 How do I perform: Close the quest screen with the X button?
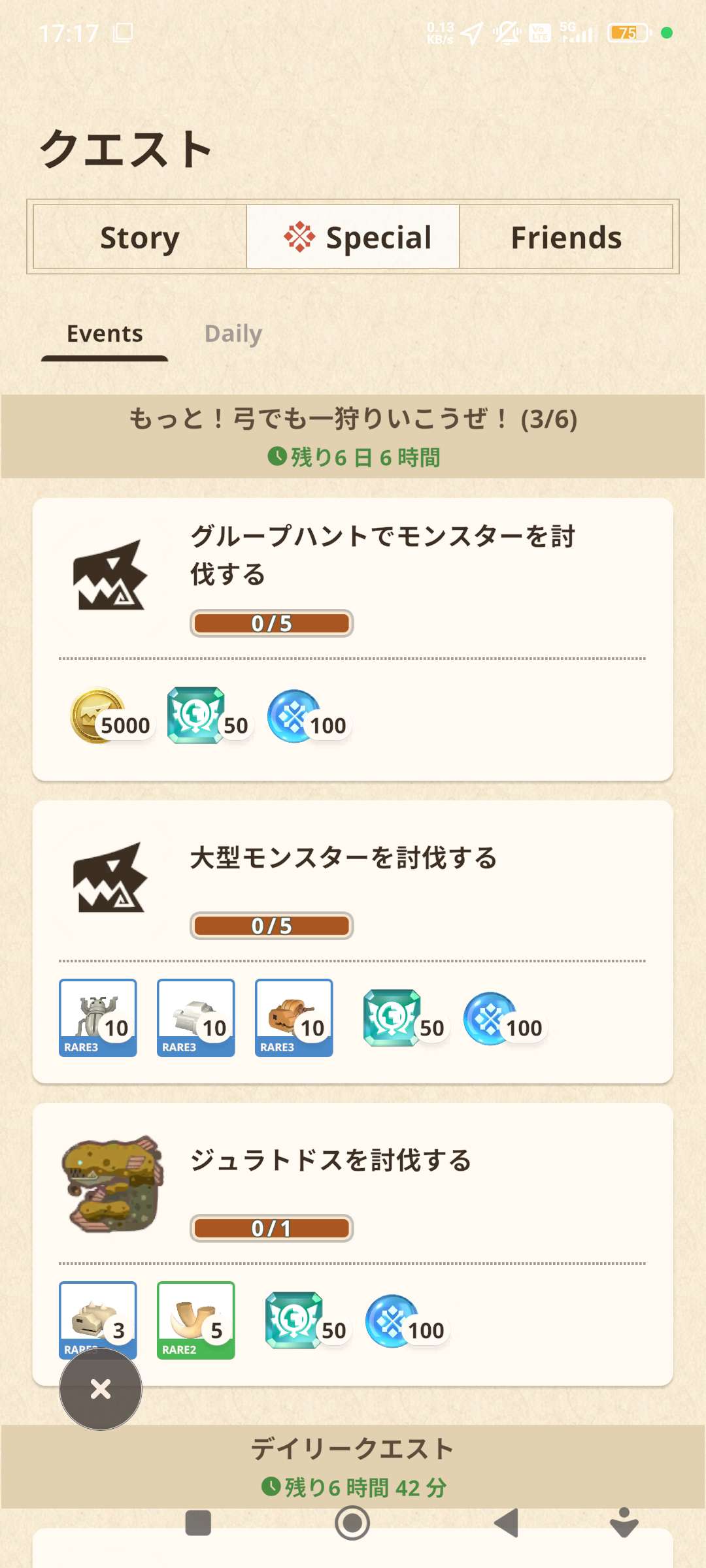click(x=101, y=1388)
